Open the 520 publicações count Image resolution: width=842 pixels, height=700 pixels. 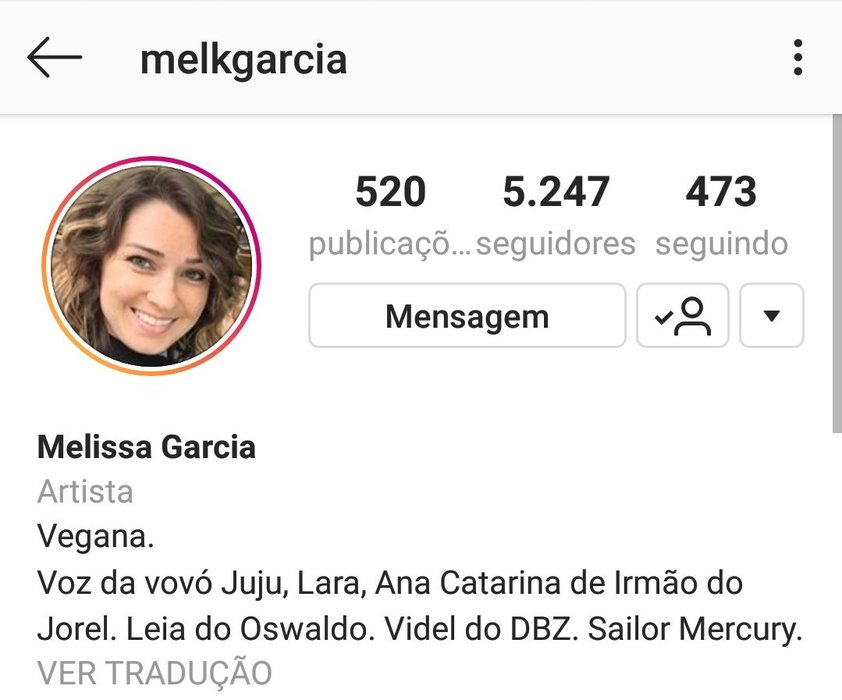click(390, 214)
